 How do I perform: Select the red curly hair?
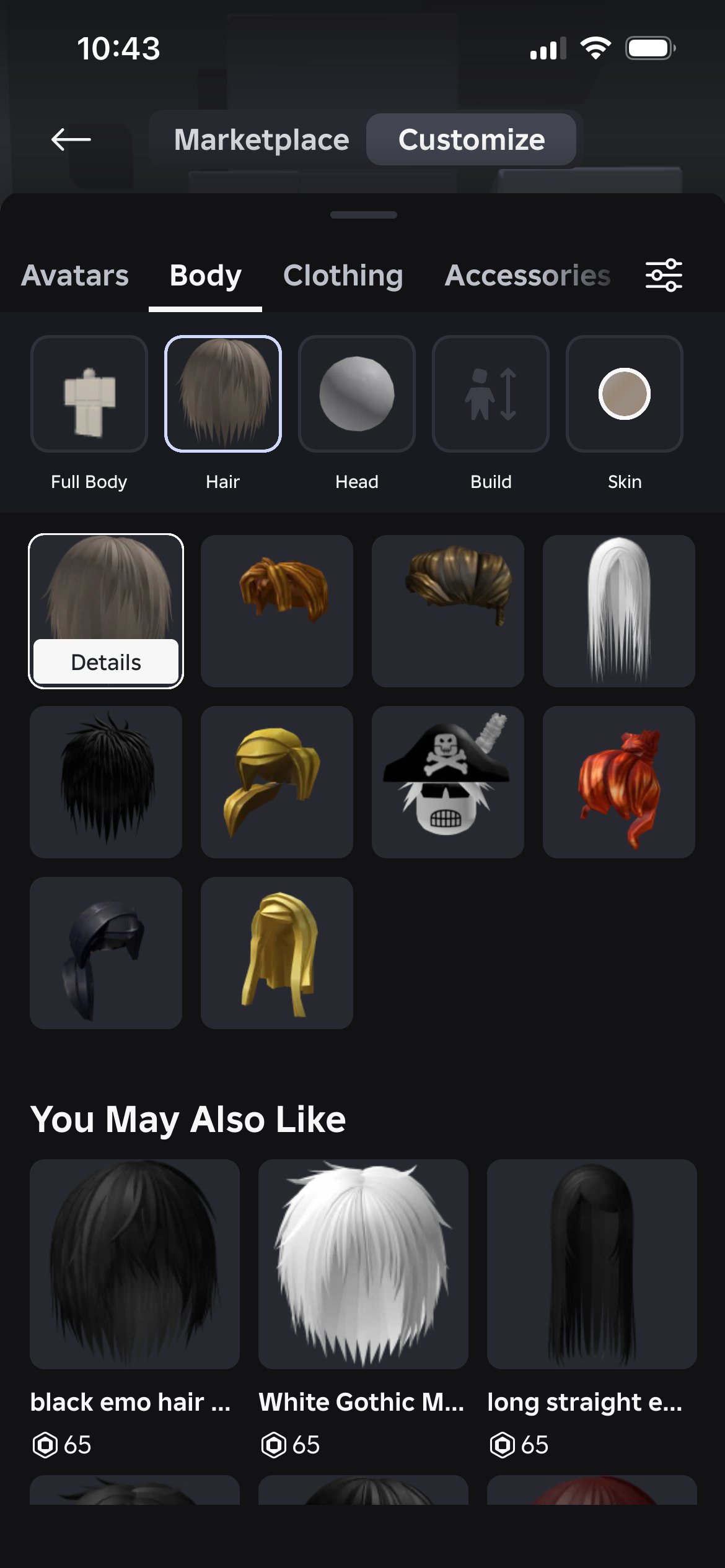click(619, 782)
